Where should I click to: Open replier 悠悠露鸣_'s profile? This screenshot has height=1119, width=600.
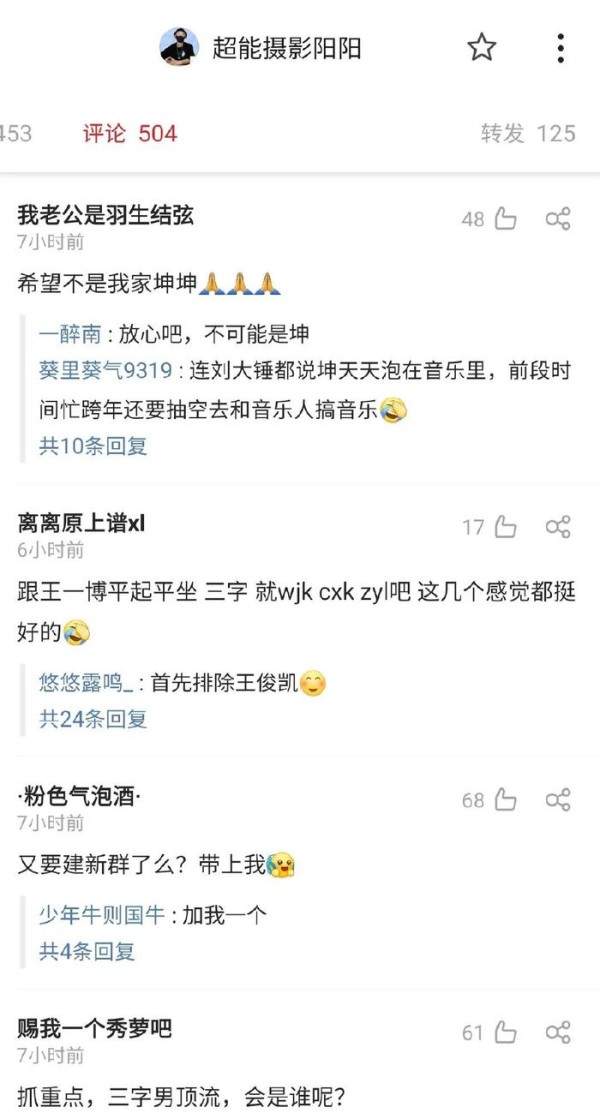pos(86,683)
